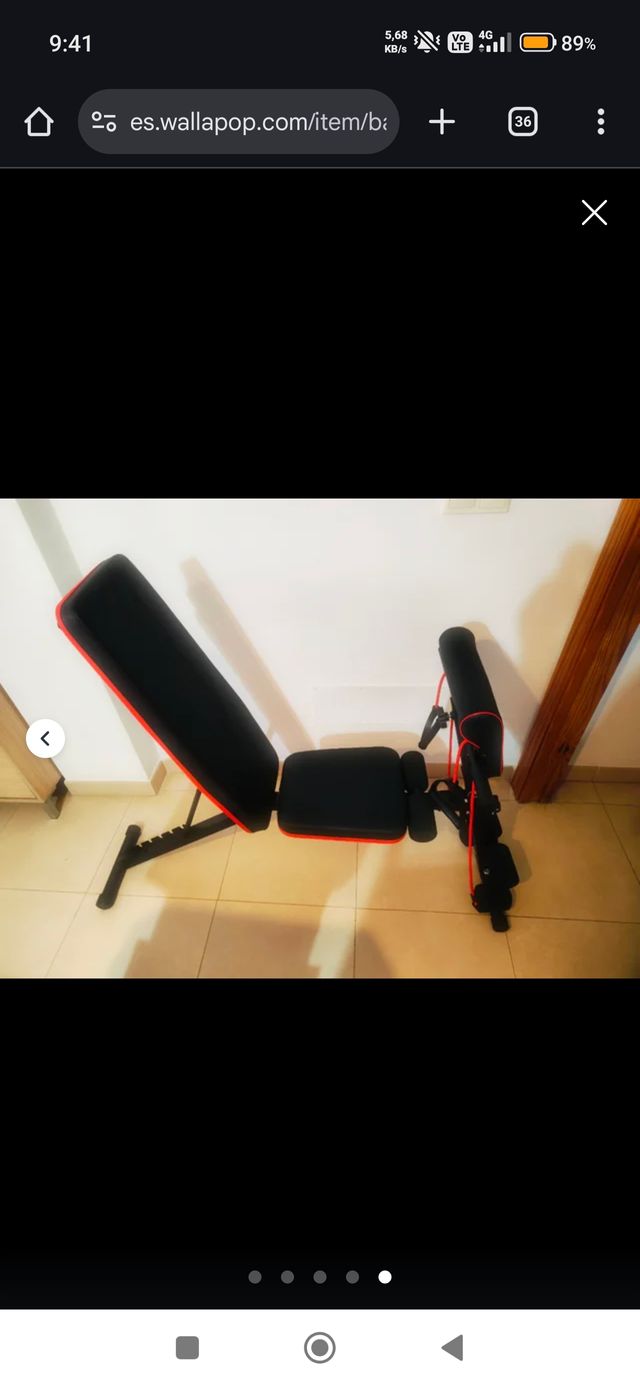
Task: Open recent apps from the navigation bar
Action: click(x=187, y=1347)
